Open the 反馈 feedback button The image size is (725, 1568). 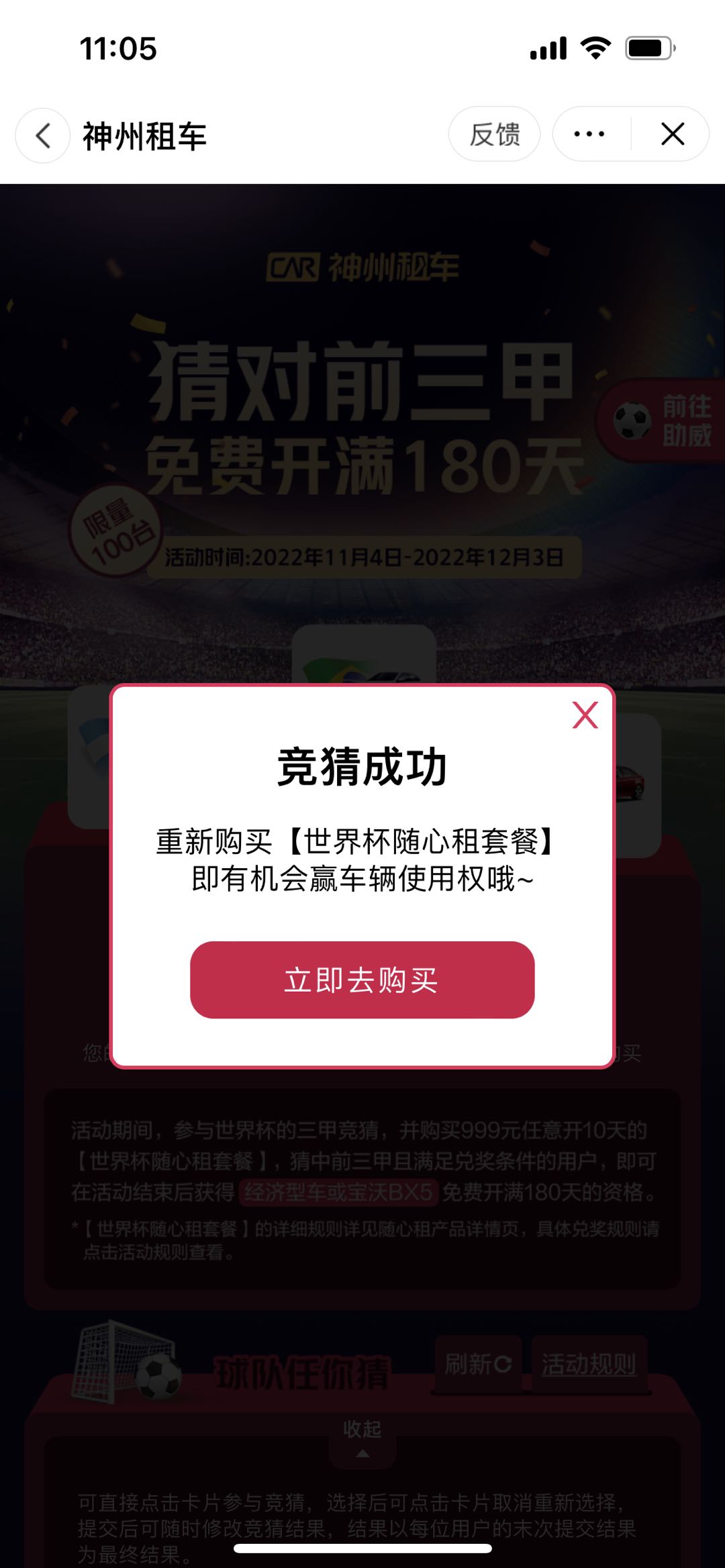494,134
